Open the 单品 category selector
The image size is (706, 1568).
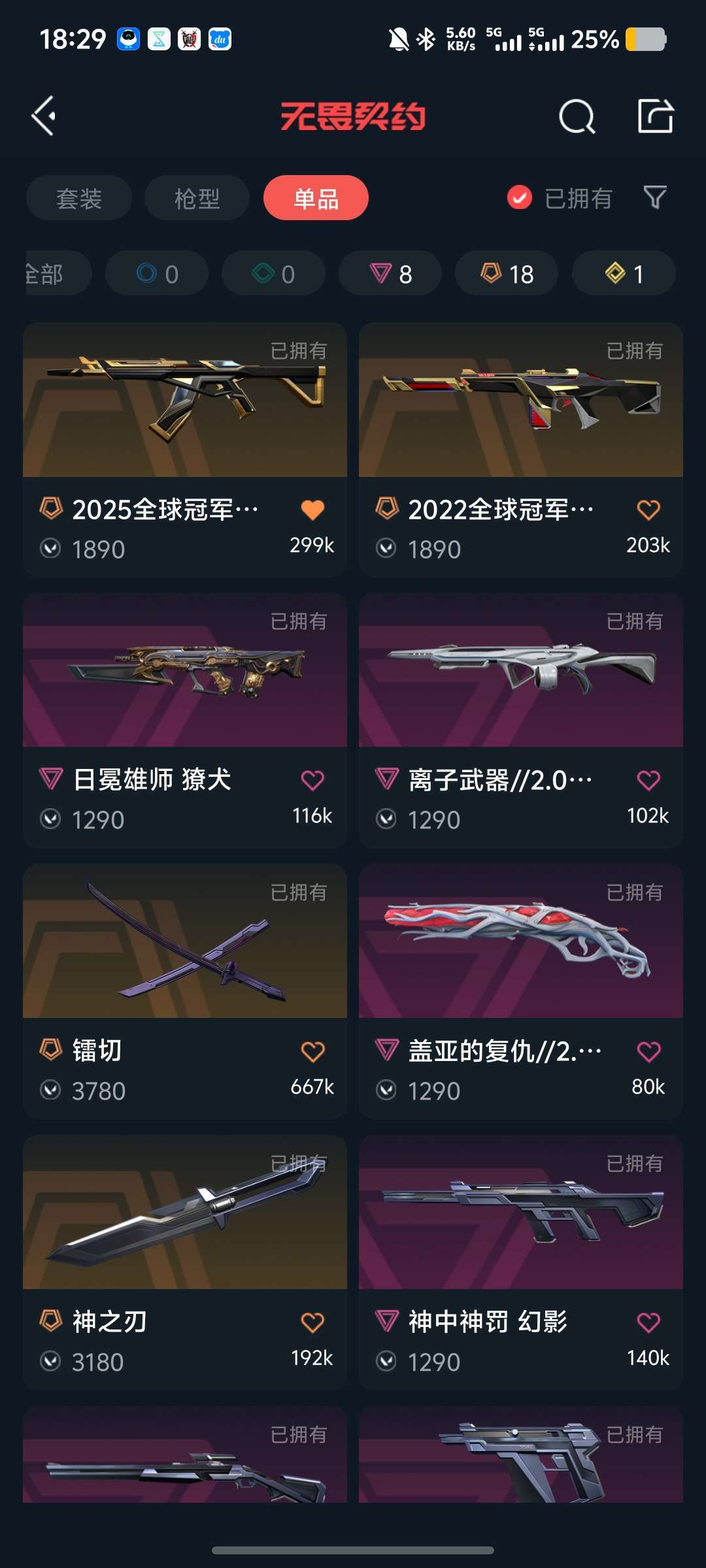315,198
